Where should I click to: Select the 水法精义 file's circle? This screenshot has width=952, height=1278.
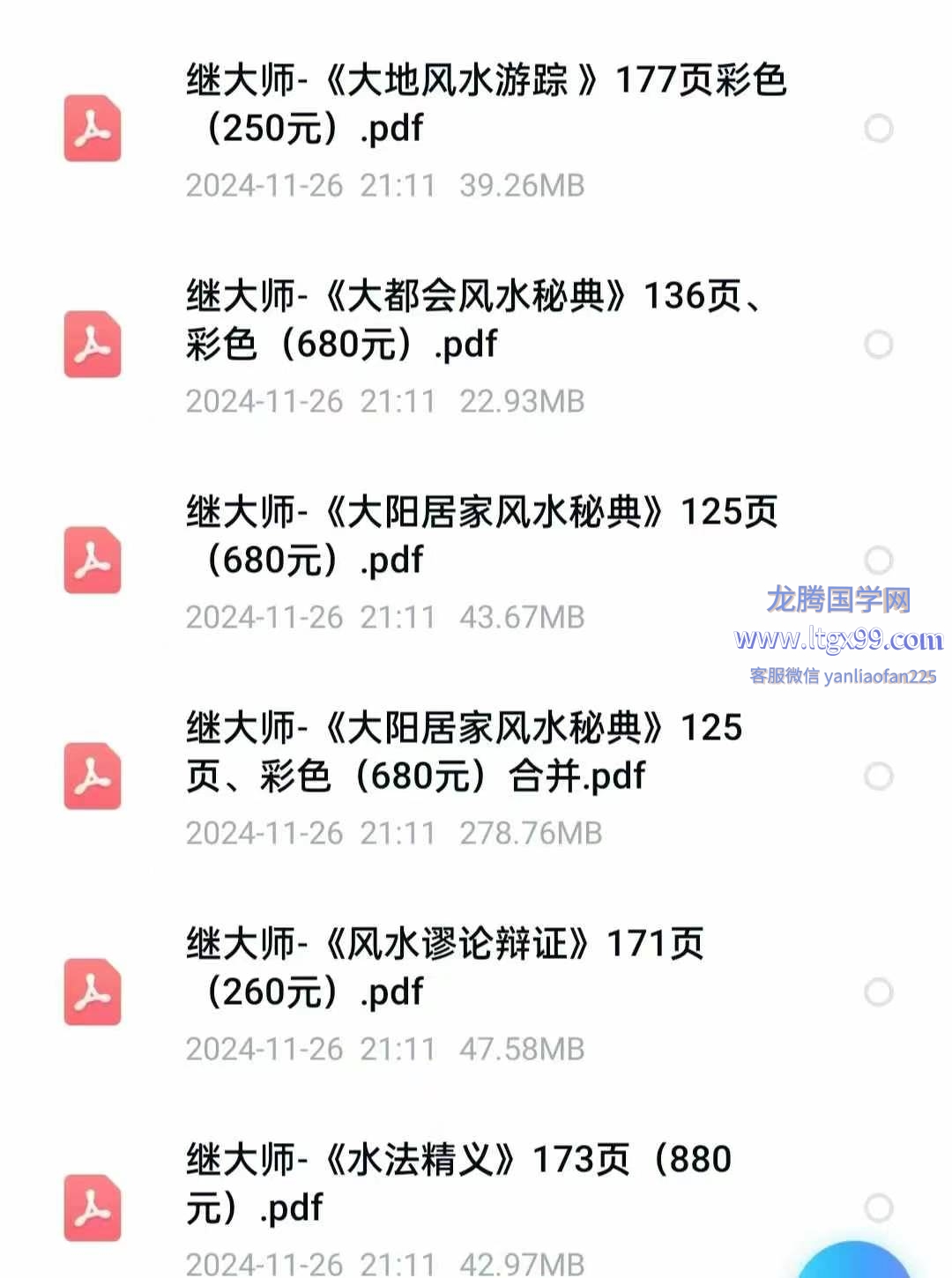[x=878, y=1207]
